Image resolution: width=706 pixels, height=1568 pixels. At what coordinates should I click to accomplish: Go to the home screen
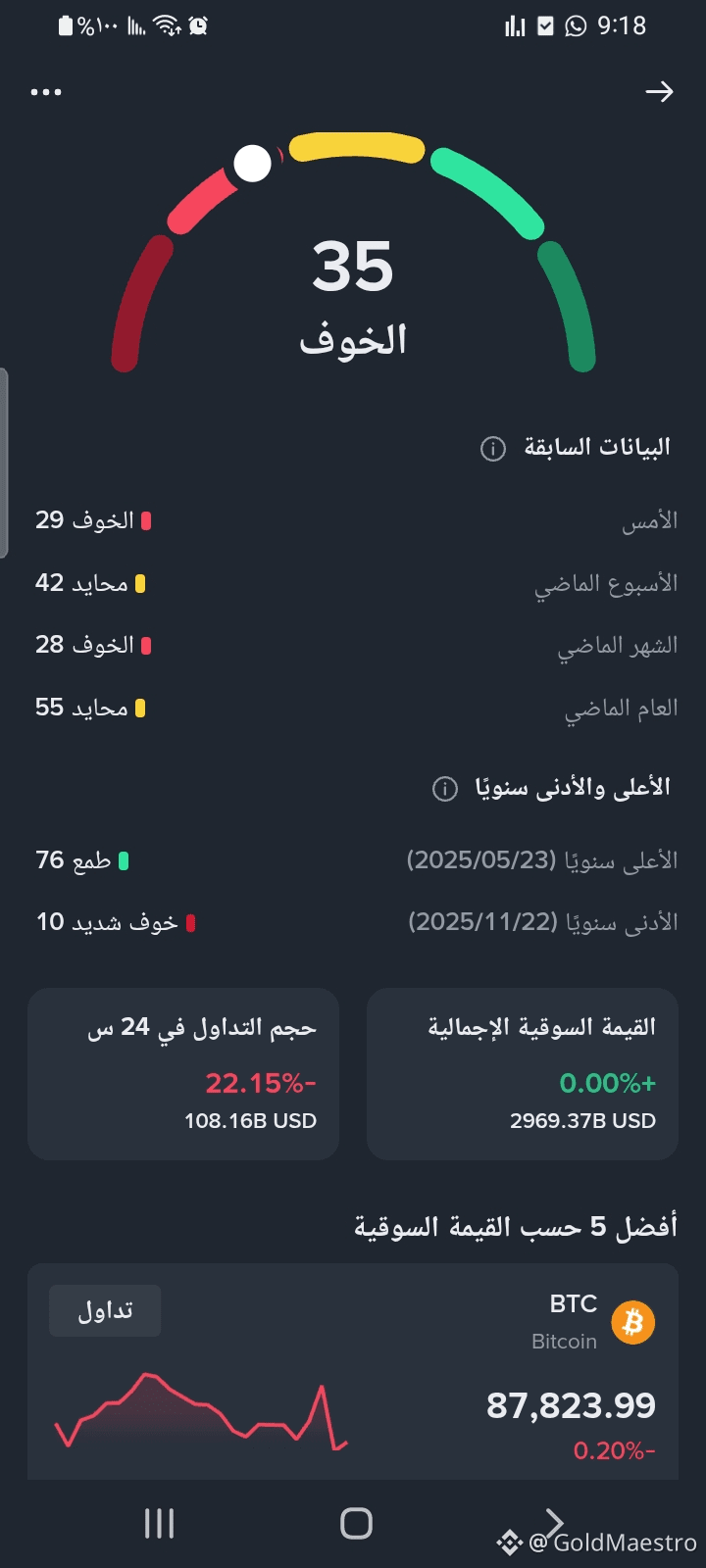(356, 1523)
